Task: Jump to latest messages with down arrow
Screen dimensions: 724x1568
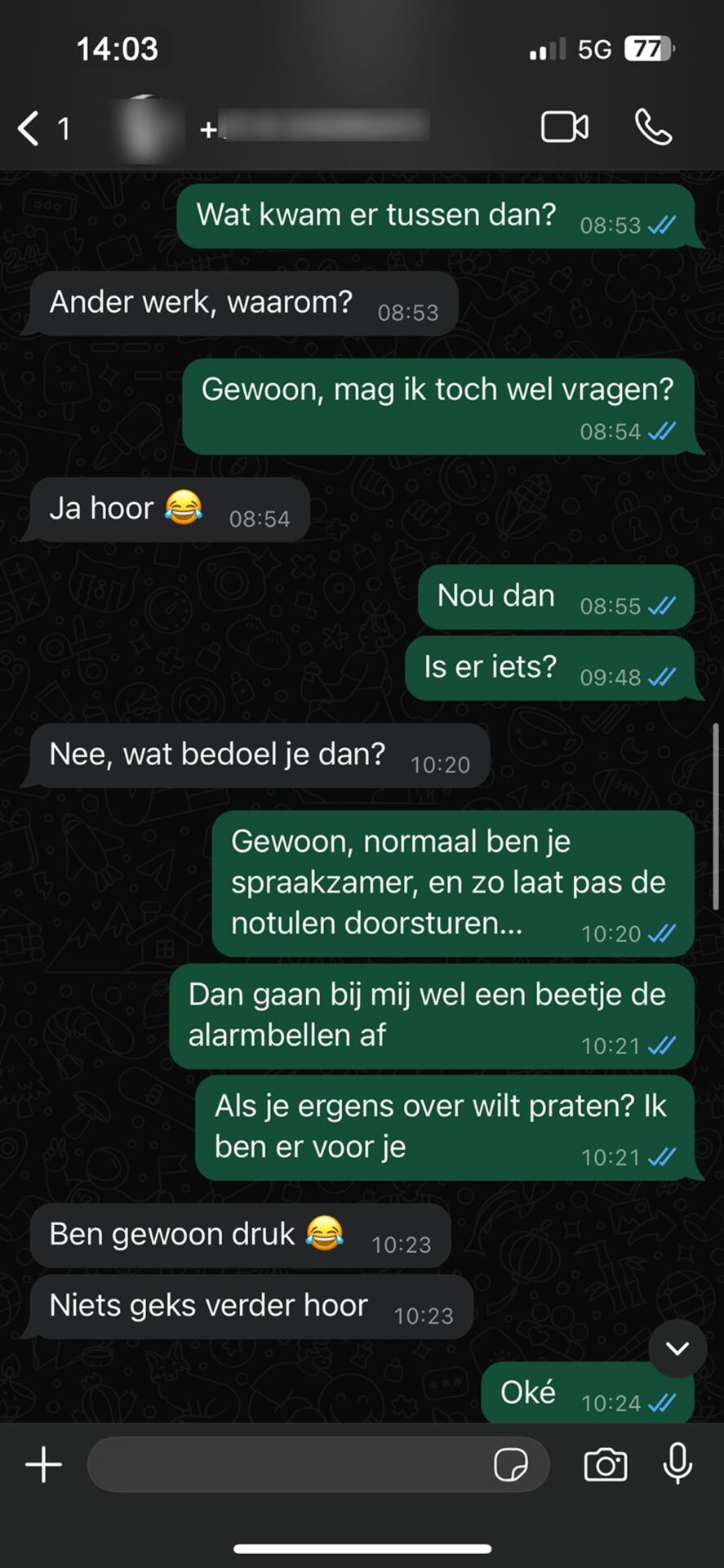Action: (x=677, y=1347)
